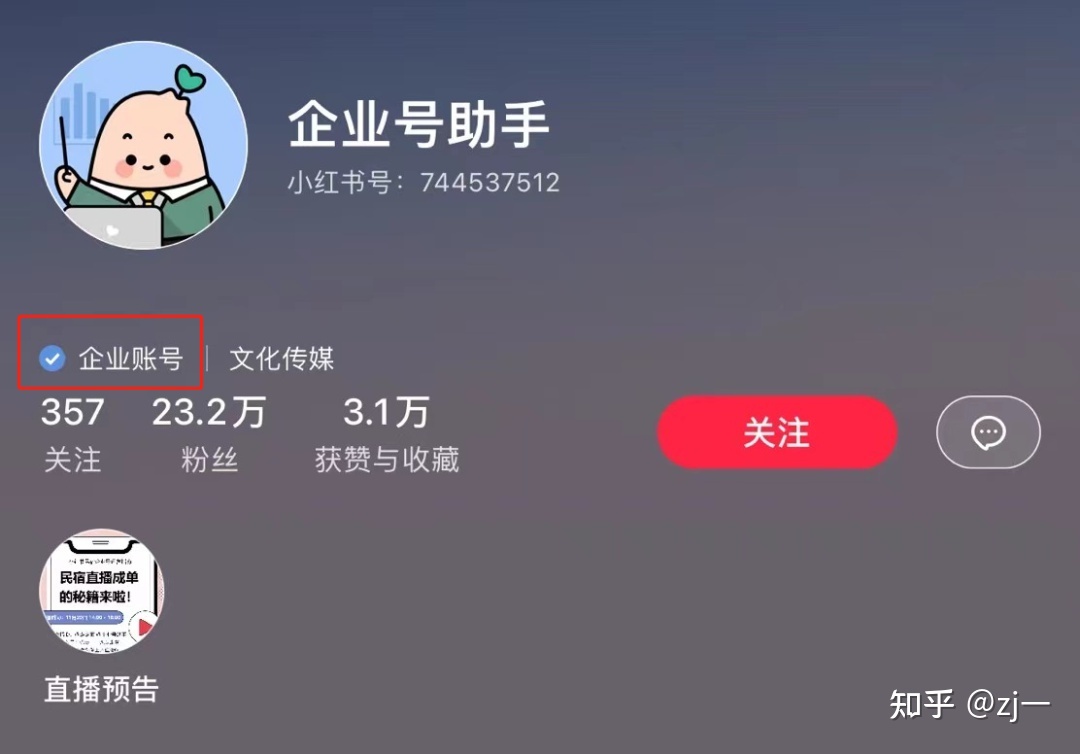
Task: Open the 23.2万 粉丝 followers list
Action: (x=209, y=434)
